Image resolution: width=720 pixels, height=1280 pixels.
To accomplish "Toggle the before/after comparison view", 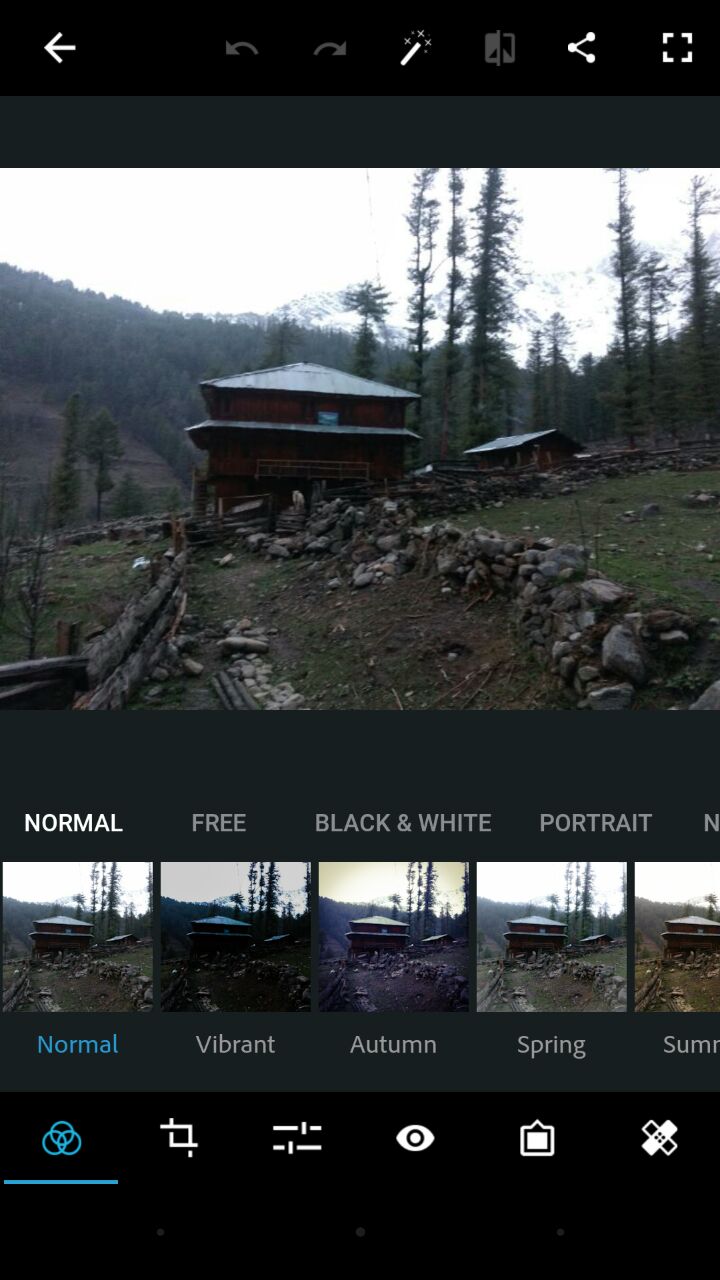I will click(500, 47).
